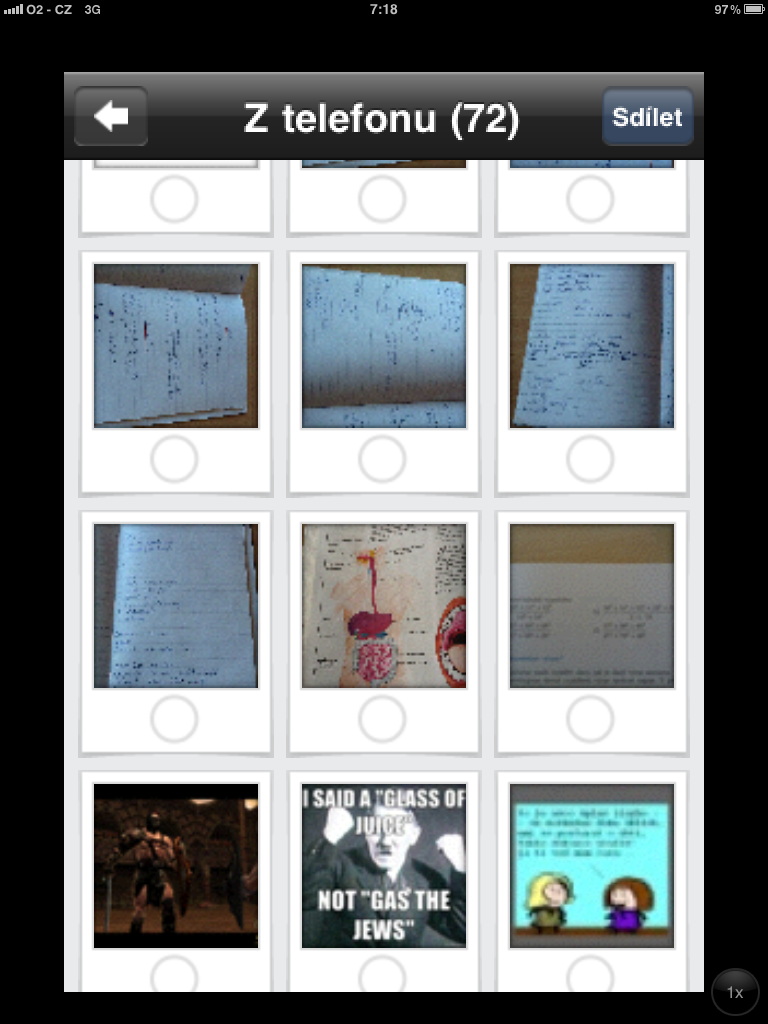Screen dimensions: 768x1024
Task: Toggle the 1x zoom button
Action: [735, 992]
